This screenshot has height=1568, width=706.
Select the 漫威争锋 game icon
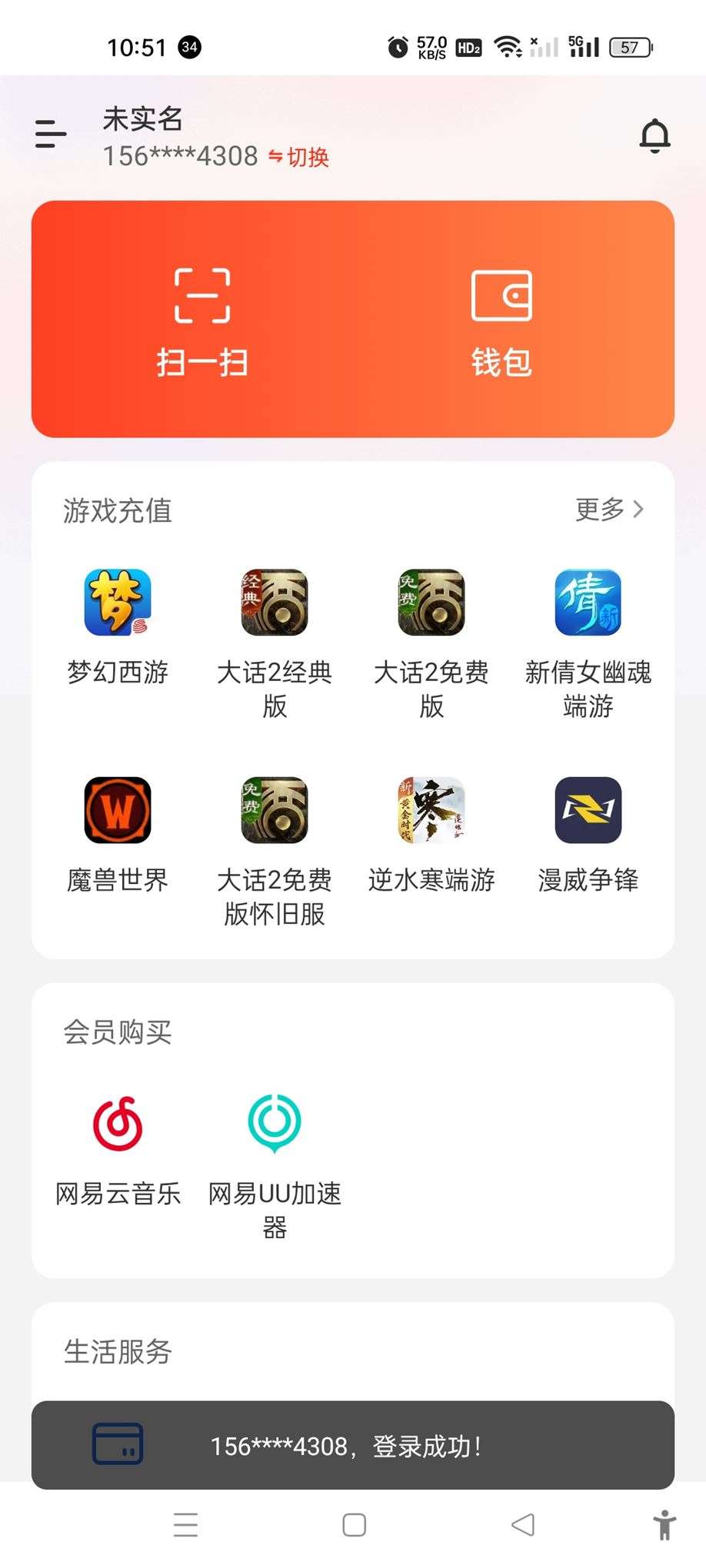point(588,809)
